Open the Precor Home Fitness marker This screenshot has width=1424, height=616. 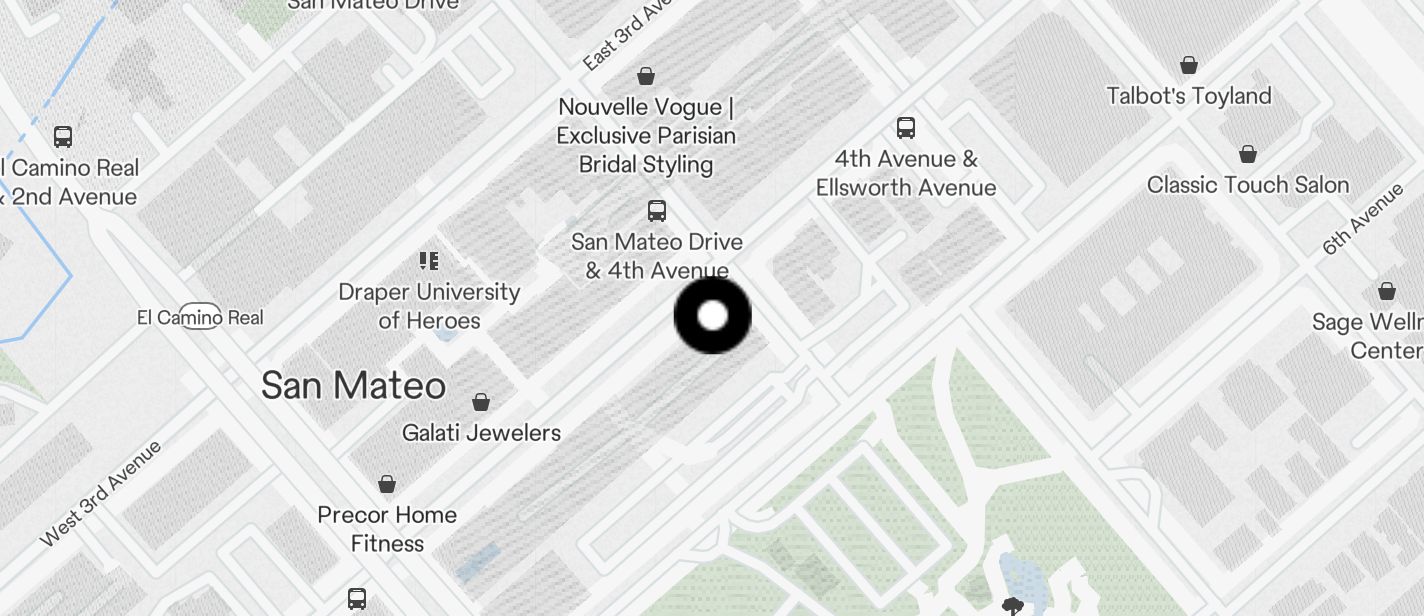tap(387, 485)
